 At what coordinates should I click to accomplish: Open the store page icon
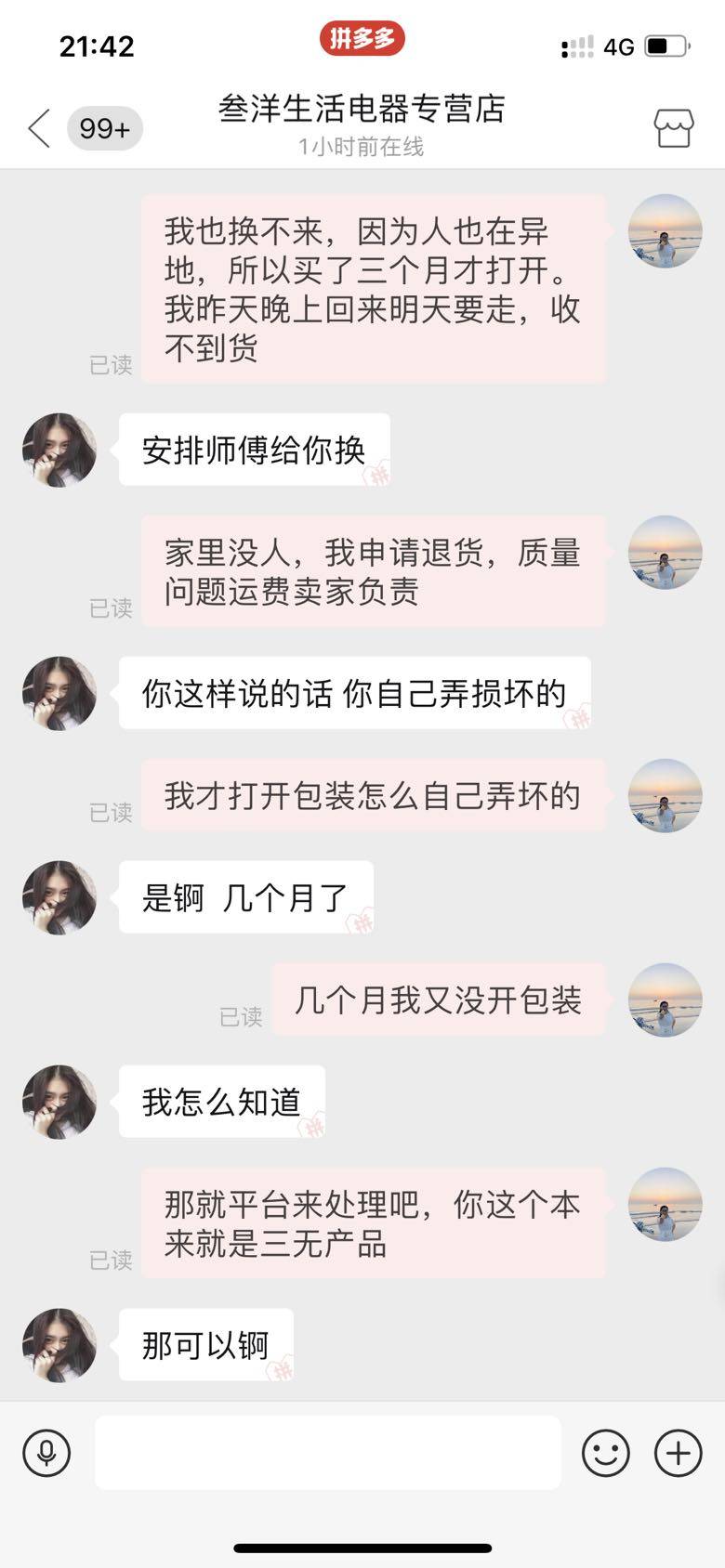(x=673, y=128)
